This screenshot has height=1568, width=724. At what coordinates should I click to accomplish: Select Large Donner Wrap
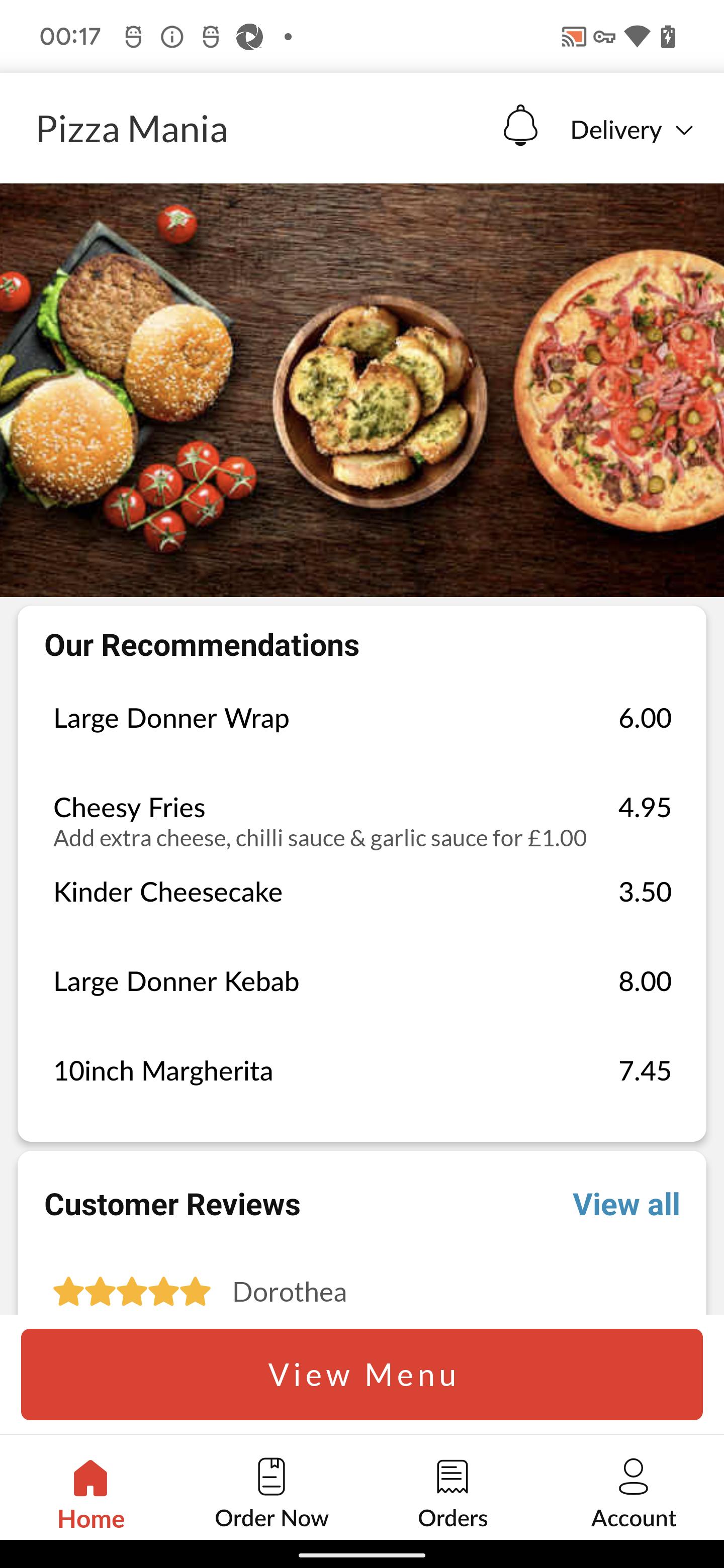point(361,718)
